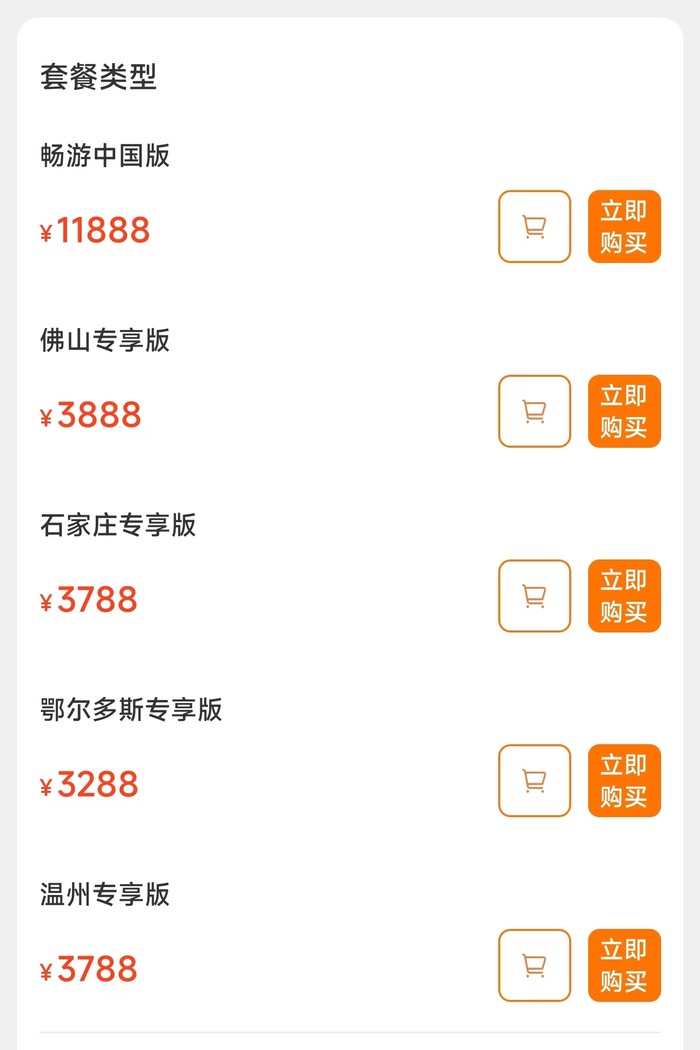Add 温州专享版 to the shopping cart

(534, 966)
